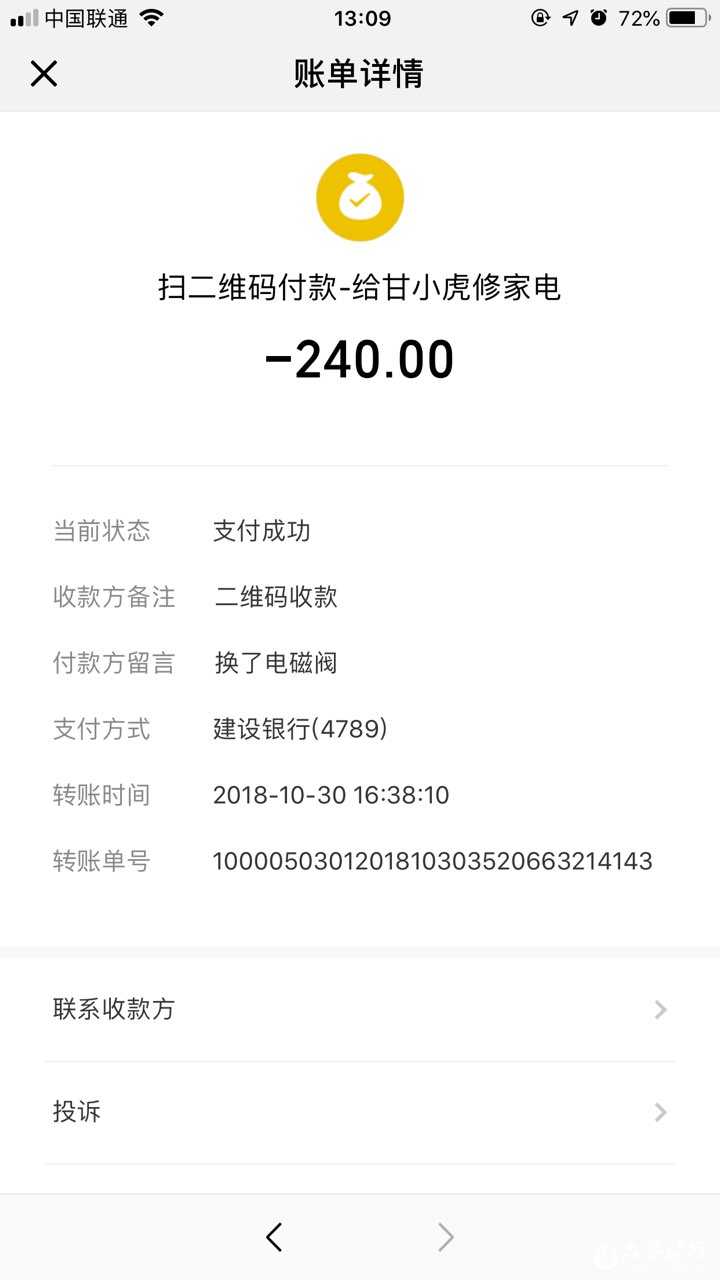This screenshot has width=720, height=1280.
Task: Close the bill details page
Action: (44, 73)
